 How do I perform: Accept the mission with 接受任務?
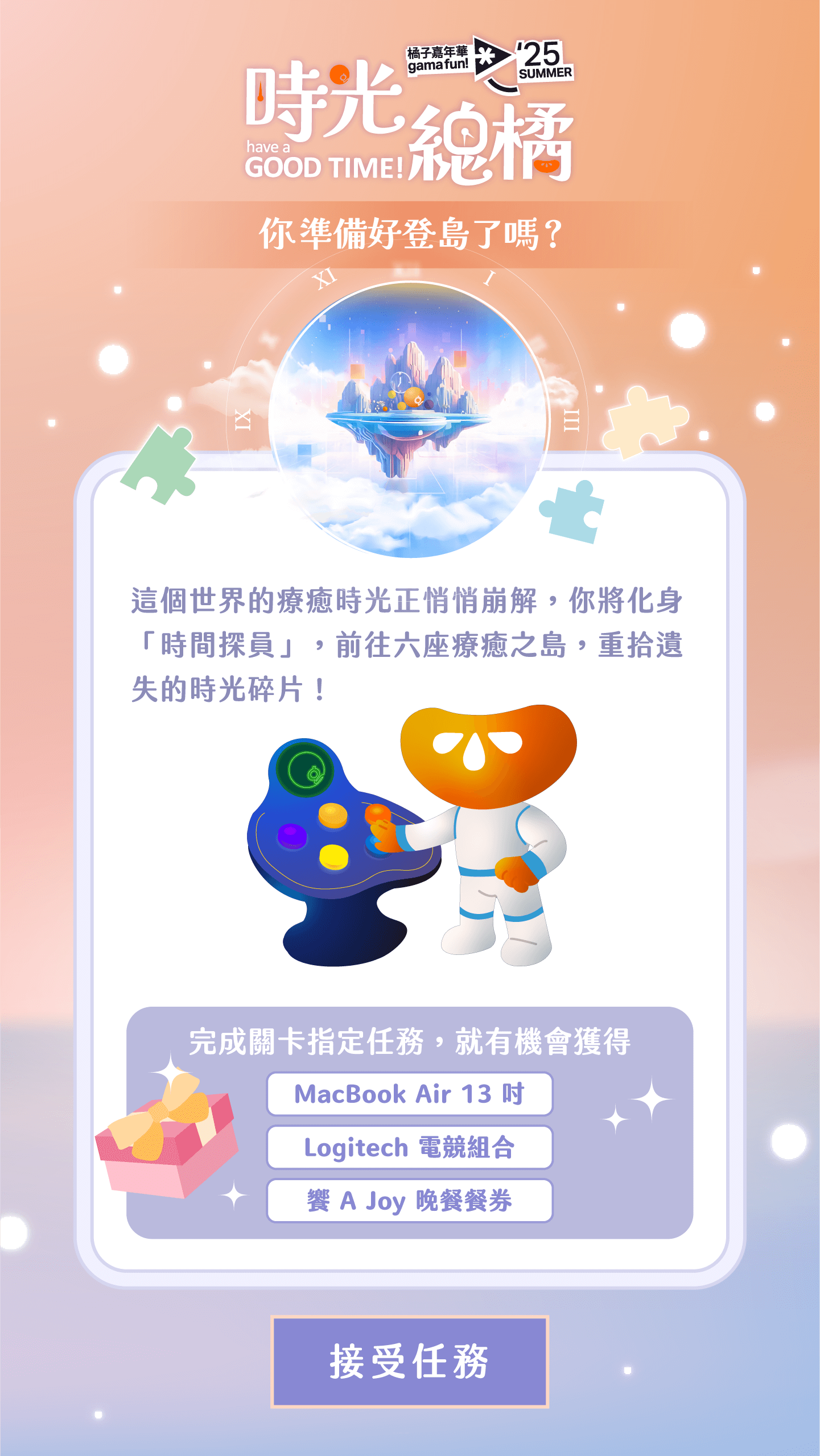410,1361
